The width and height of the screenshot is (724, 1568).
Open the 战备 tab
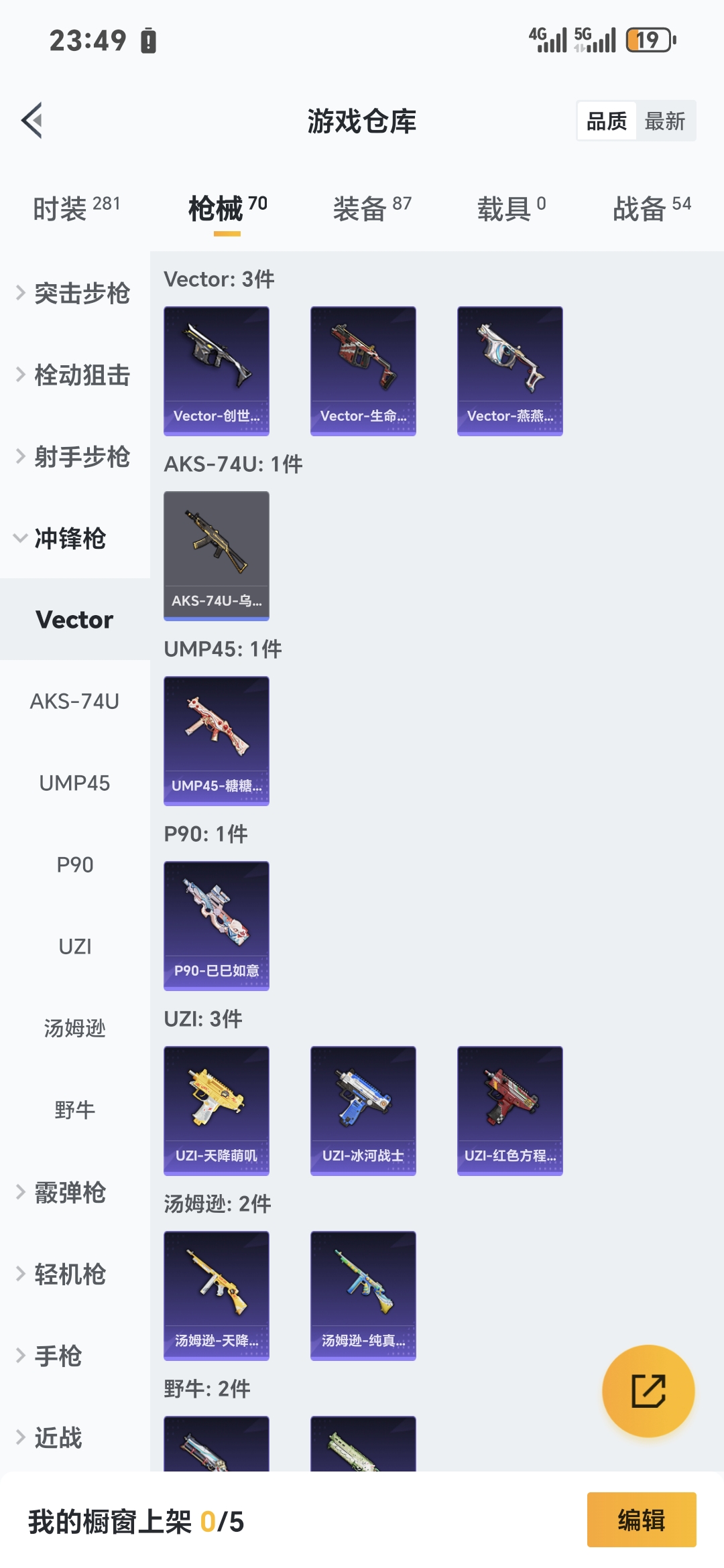pos(652,208)
